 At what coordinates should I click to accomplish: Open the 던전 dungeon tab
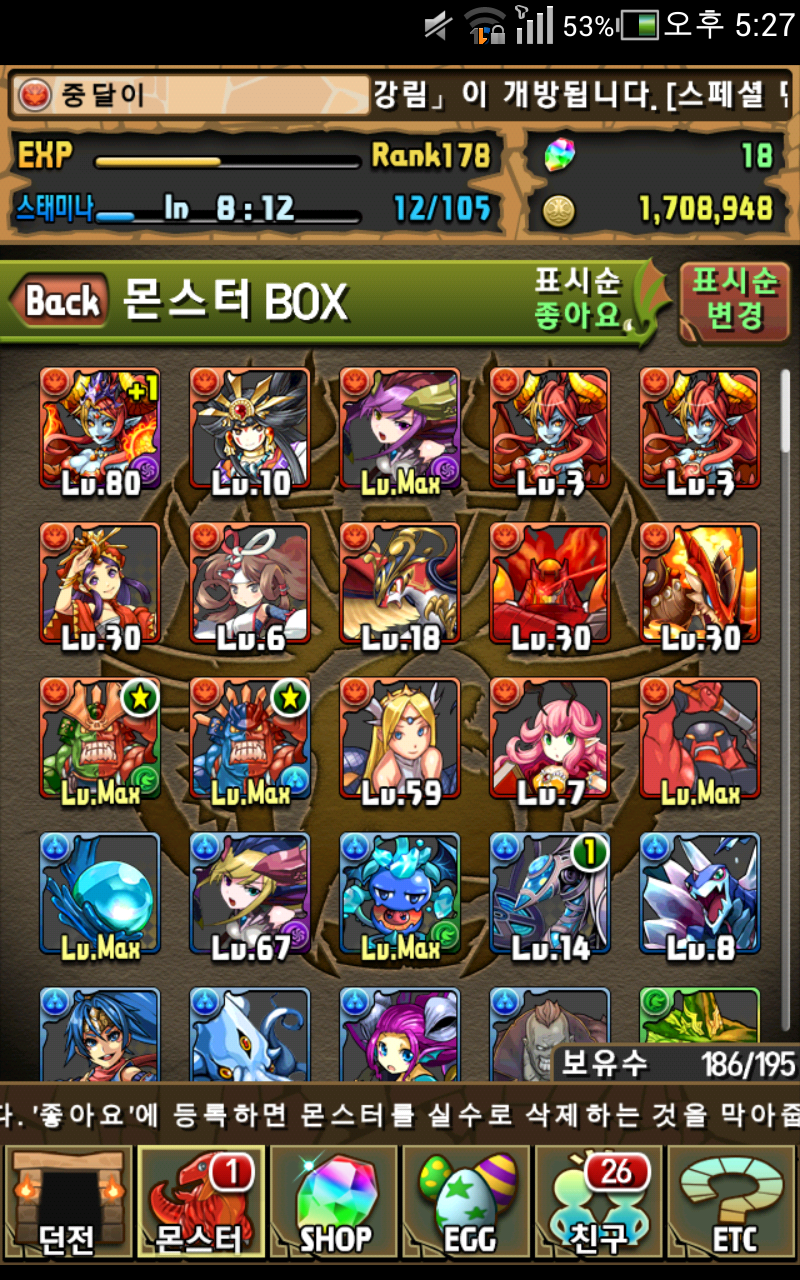pos(67,1201)
